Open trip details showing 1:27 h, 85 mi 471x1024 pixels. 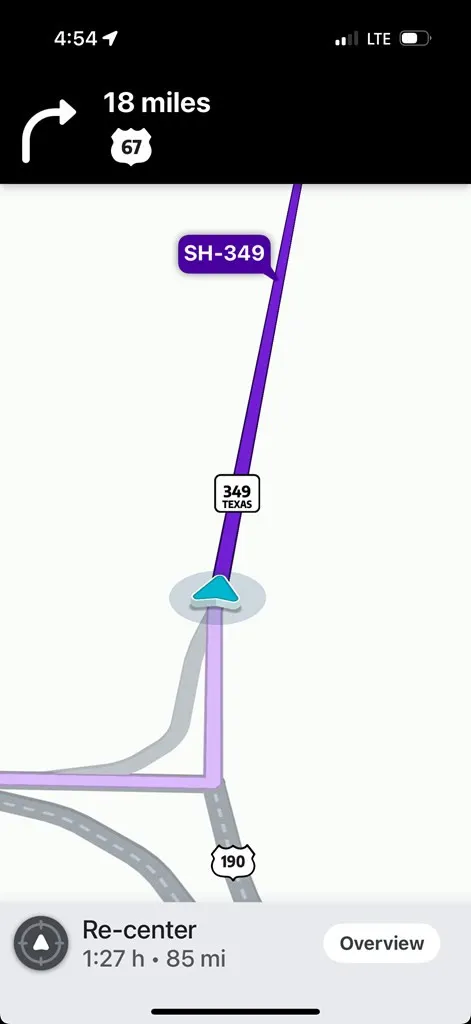point(154,959)
